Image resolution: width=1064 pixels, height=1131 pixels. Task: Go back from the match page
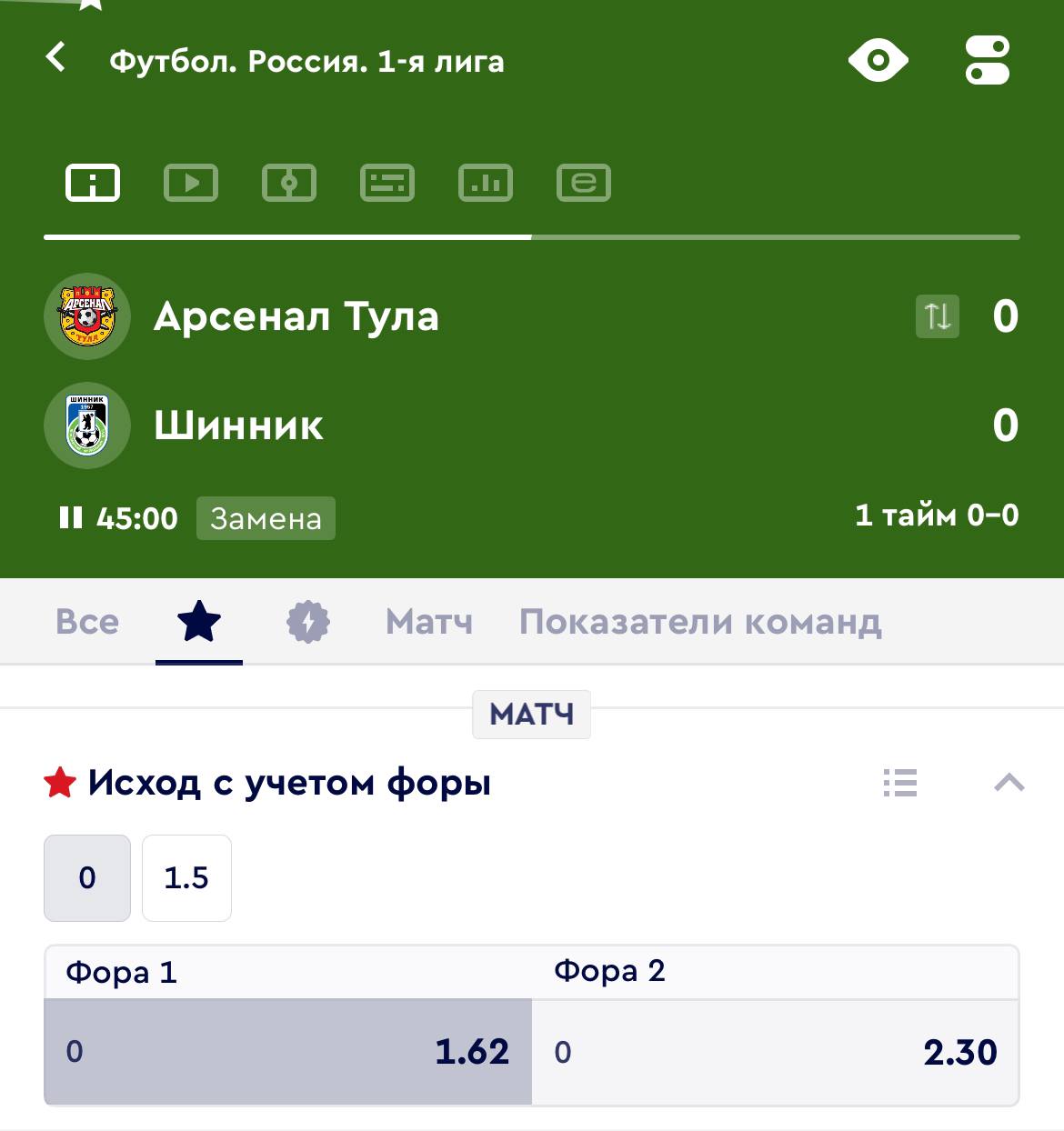point(56,57)
